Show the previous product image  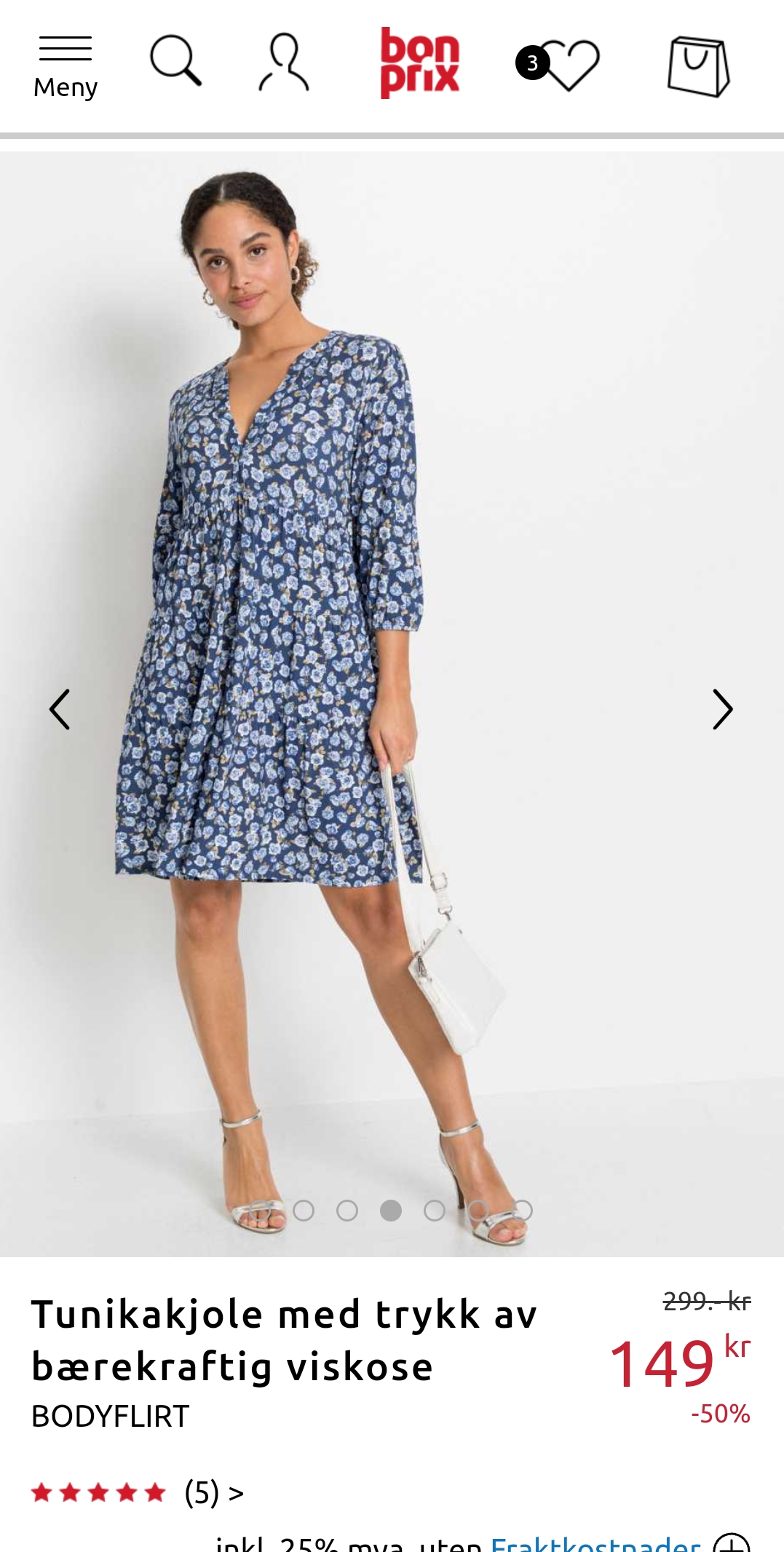[x=60, y=709]
